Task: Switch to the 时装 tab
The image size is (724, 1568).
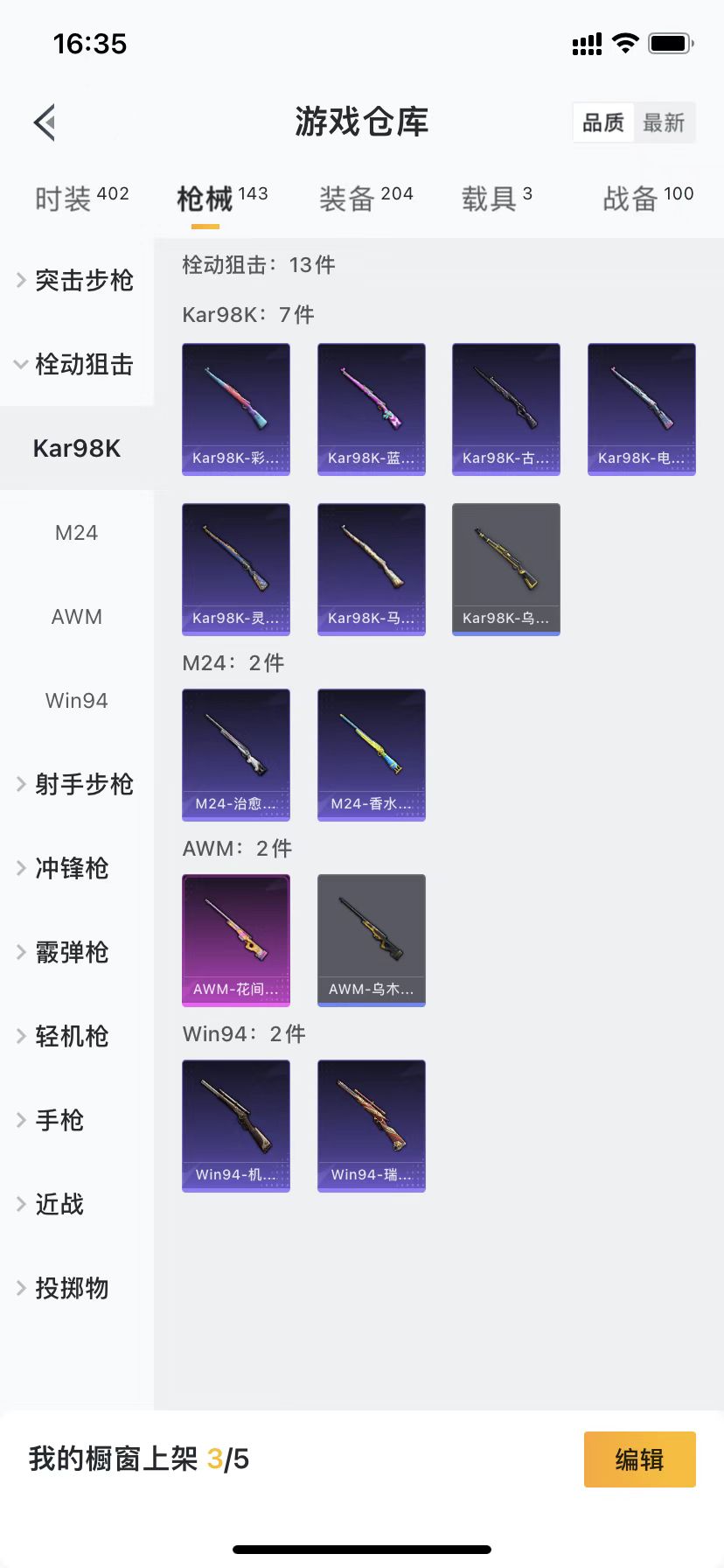Action: pyautogui.click(x=81, y=199)
